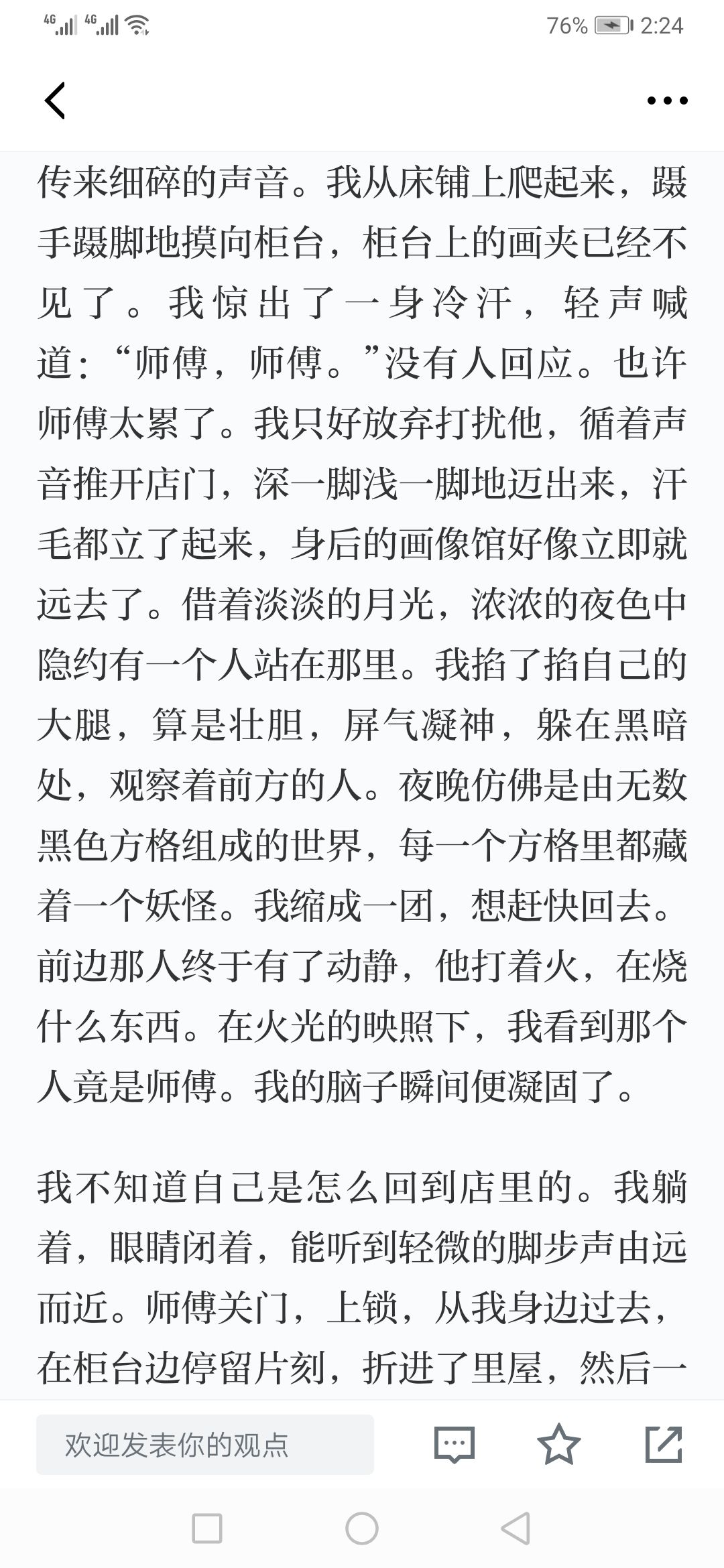Open the comments bubble icon
This screenshot has height=1568, width=724.
pyautogui.click(x=454, y=1444)
